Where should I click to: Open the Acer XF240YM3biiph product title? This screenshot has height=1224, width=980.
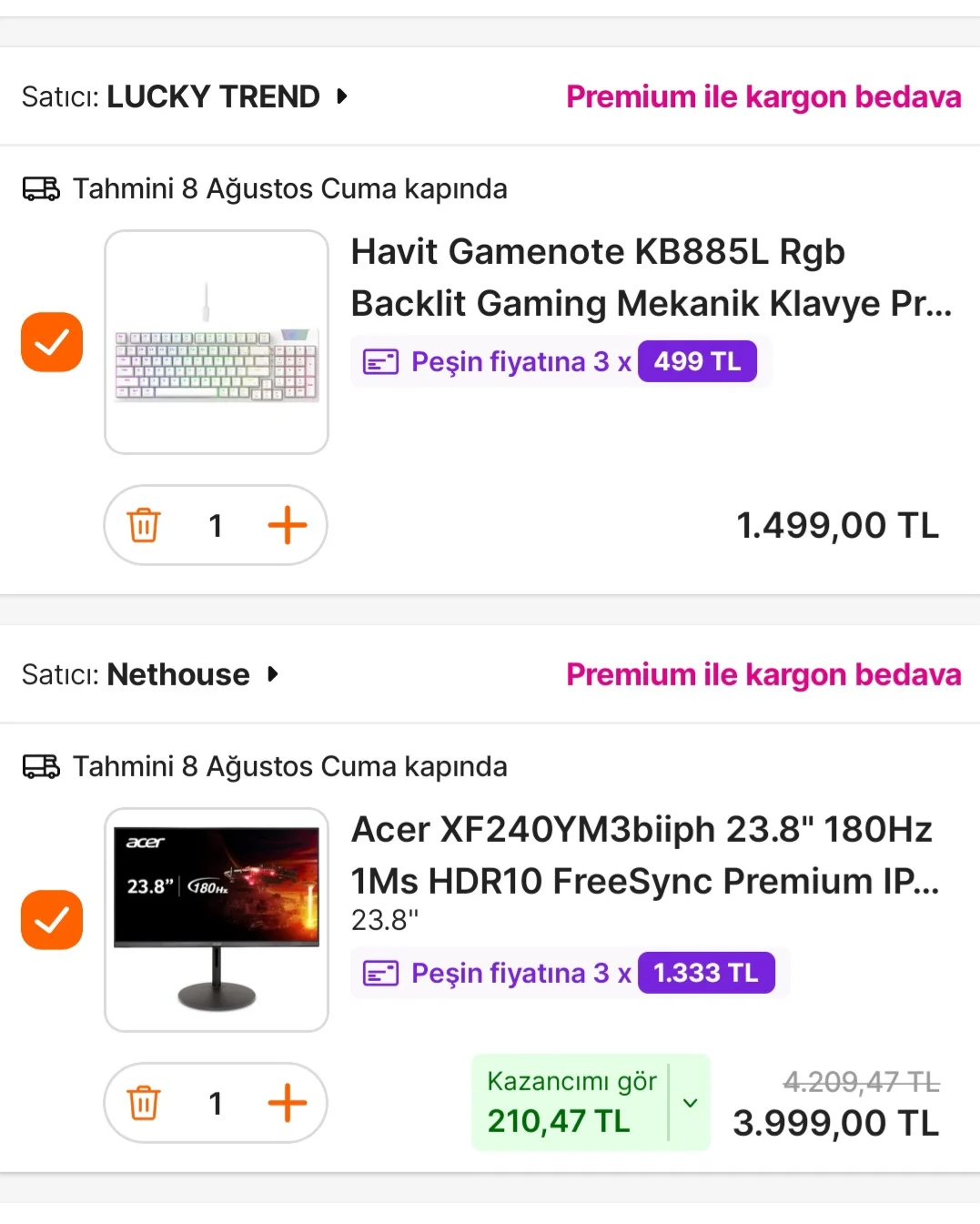(644, 855)
